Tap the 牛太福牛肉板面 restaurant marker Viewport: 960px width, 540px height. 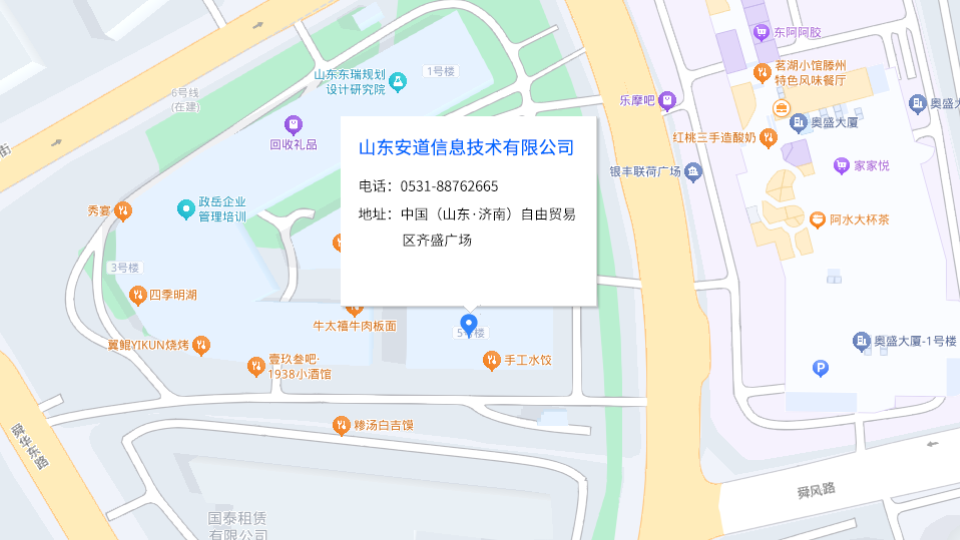(x=354, y=309)
